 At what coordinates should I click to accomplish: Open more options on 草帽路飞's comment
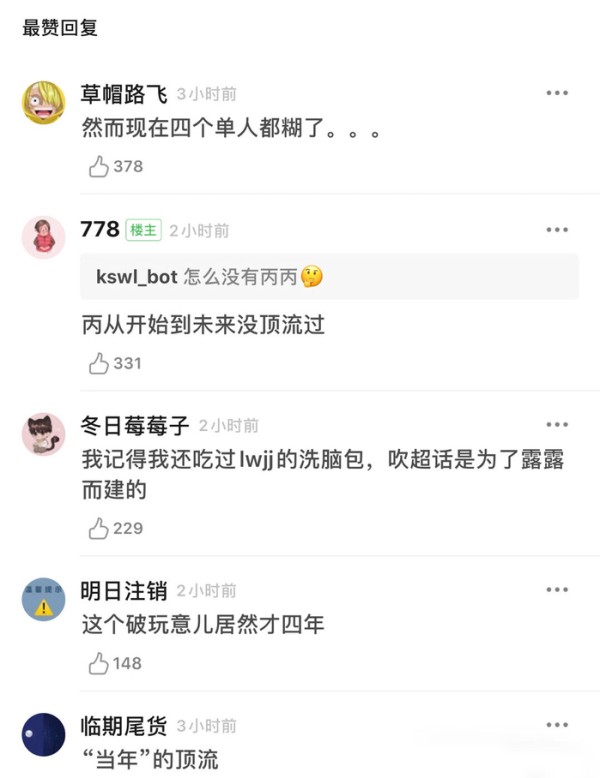(x=557, y=93)
